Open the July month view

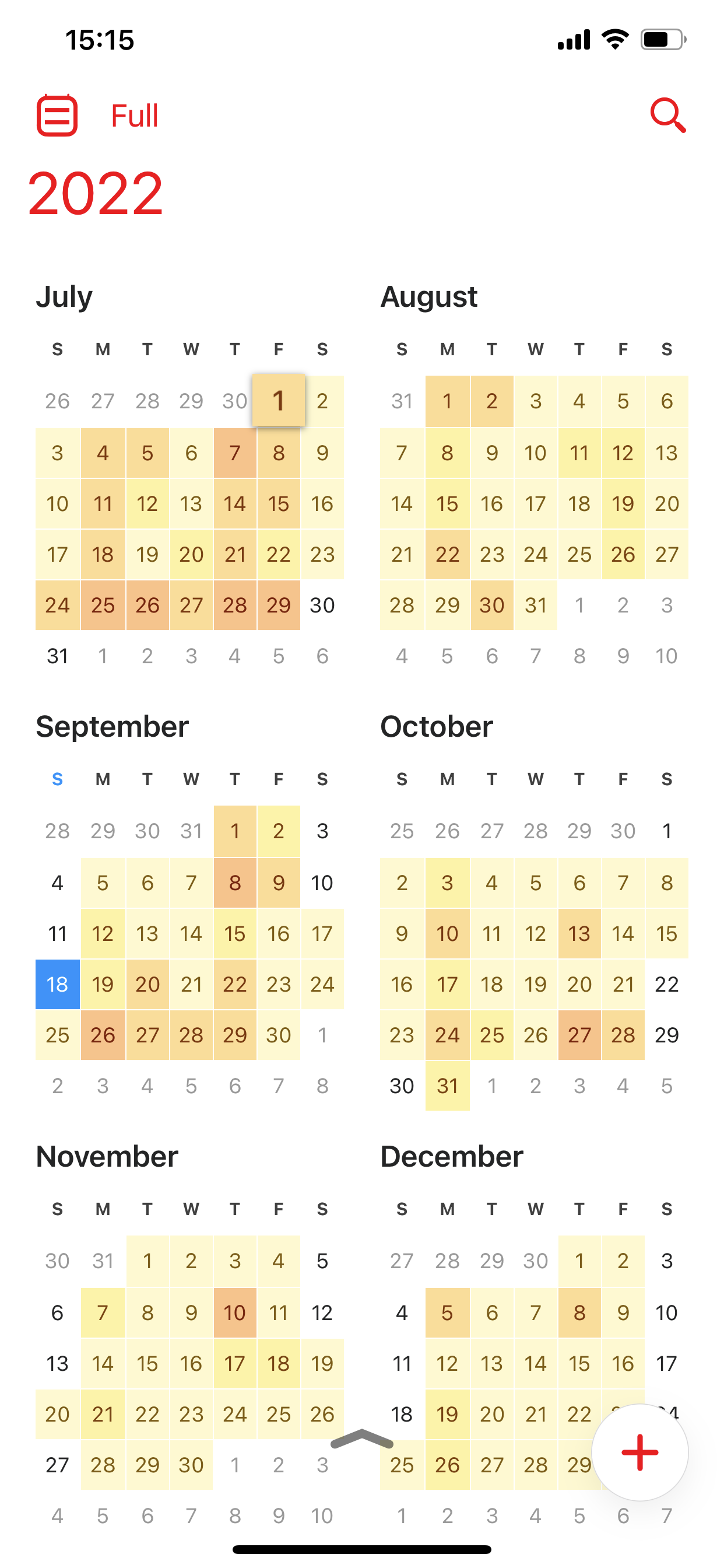(65, 297)
